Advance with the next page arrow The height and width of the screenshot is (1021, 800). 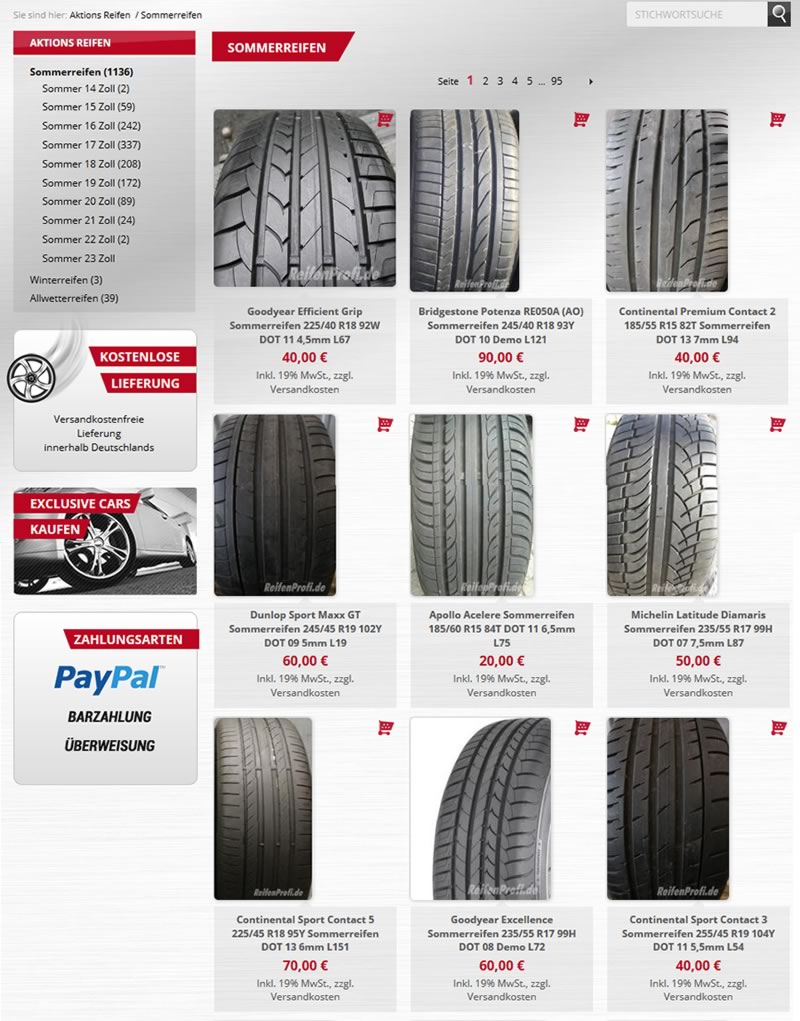point(591,81)
